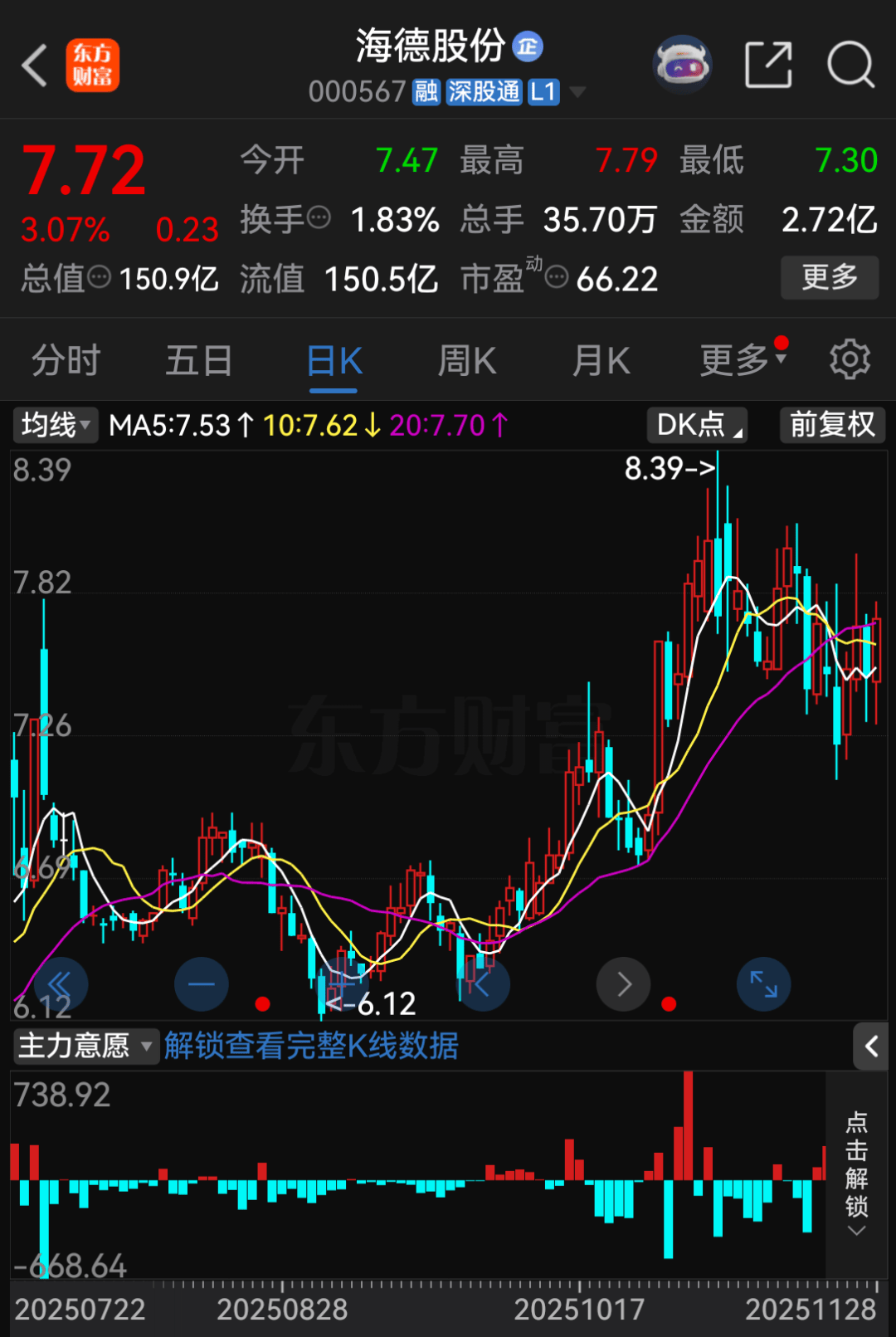Toggle the DK点 indicator
This screenshot has width=896, height=1337.
coord(697,425)
